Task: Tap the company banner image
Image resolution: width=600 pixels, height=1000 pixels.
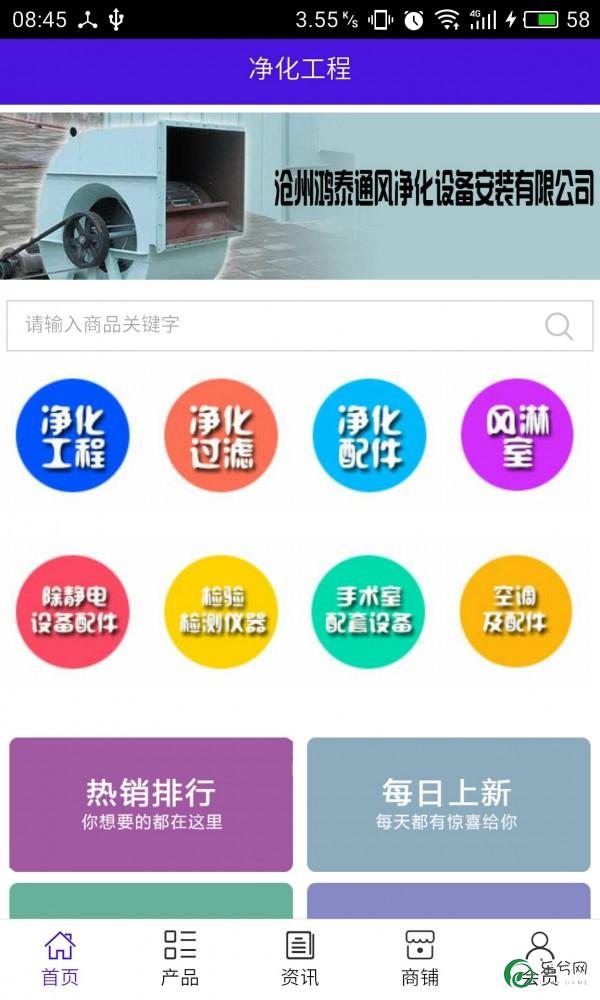Action: pos(300,195)
